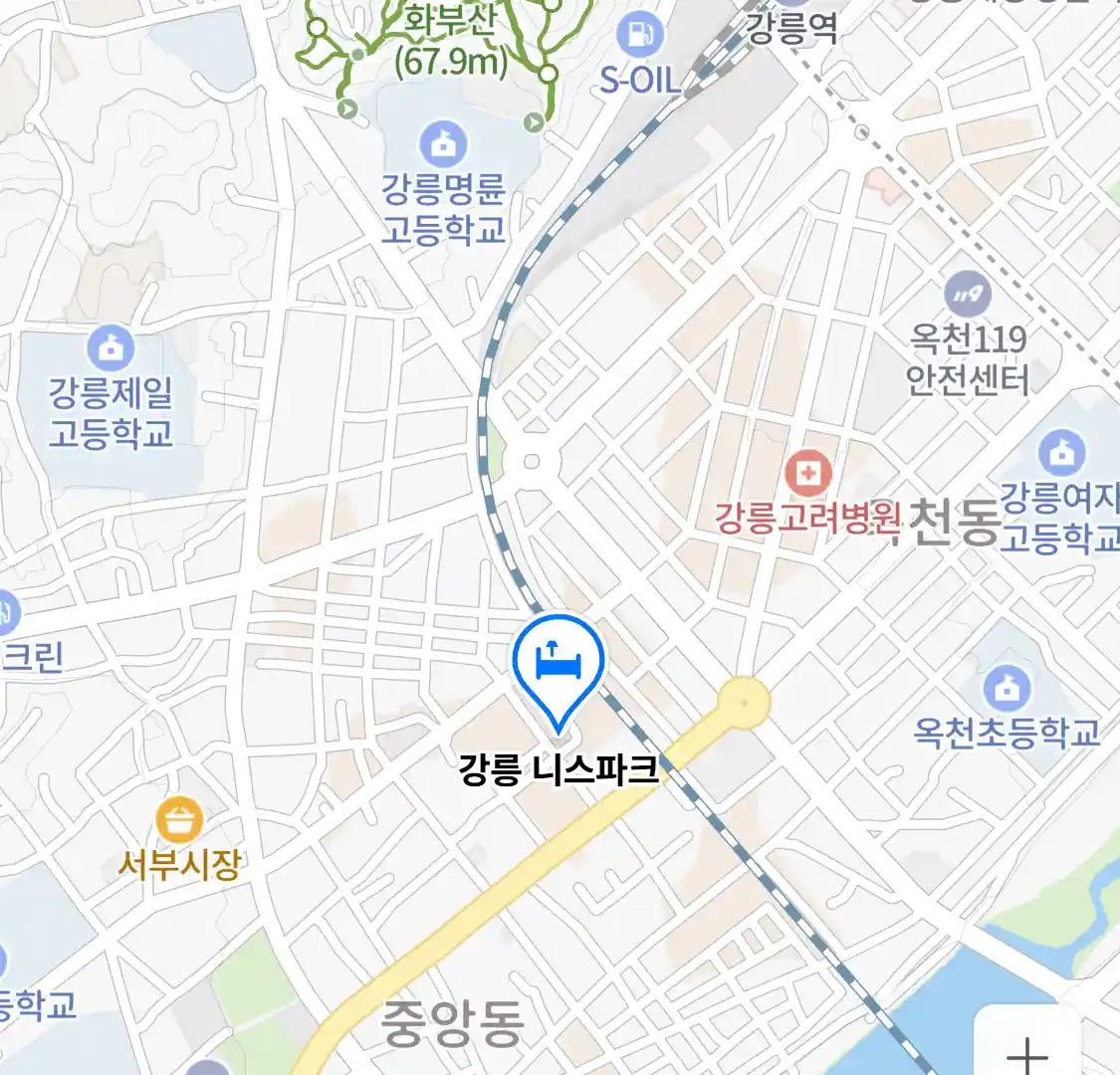Open the 서부시장 market marker
The image size is (1120, 1075).
tap(180, 821)
